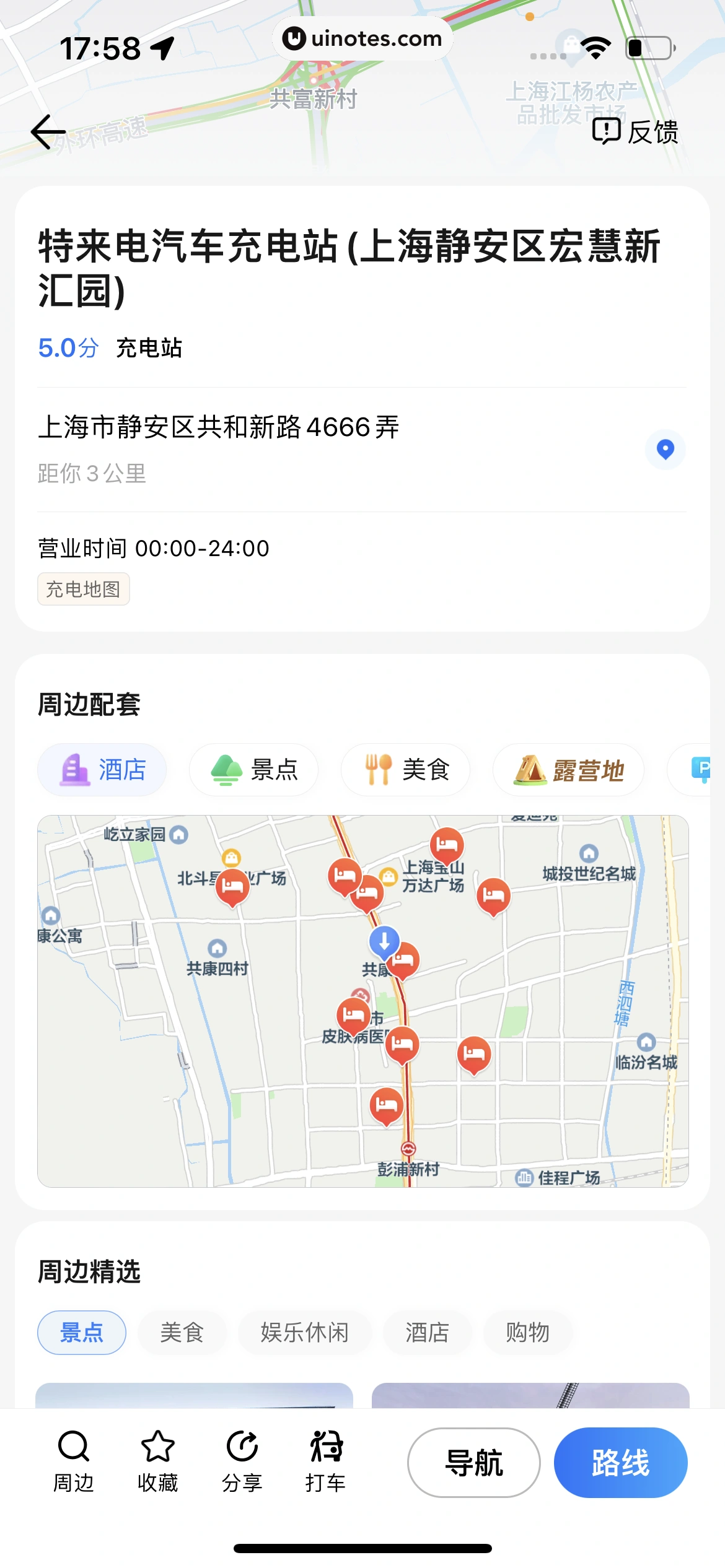Start navigation with 导航 button
The height and width of the screenshot is (1568, 725).
(x=474, y=1463)
